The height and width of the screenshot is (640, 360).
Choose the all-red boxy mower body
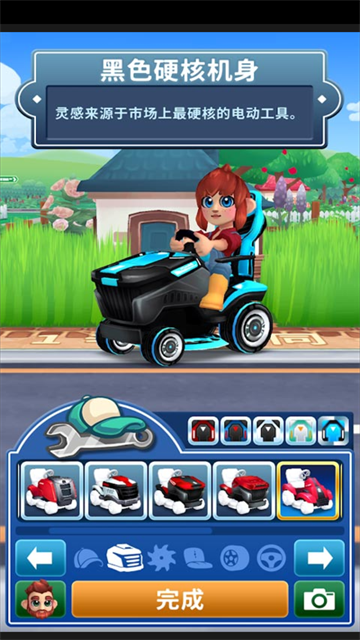(244, 491)
